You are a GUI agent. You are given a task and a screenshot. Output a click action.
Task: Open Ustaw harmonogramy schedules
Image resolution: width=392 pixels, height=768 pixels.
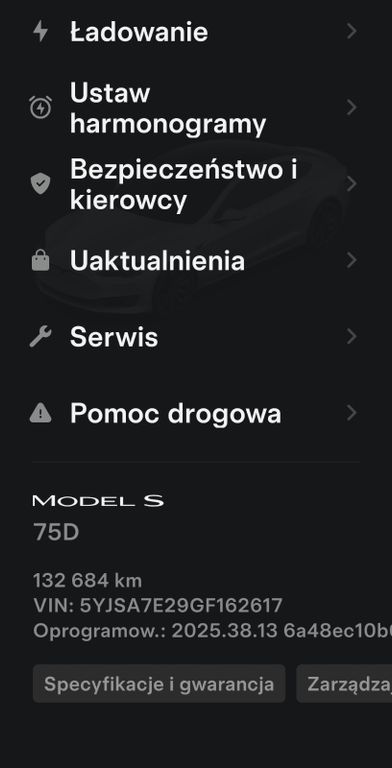coord(196,108)
